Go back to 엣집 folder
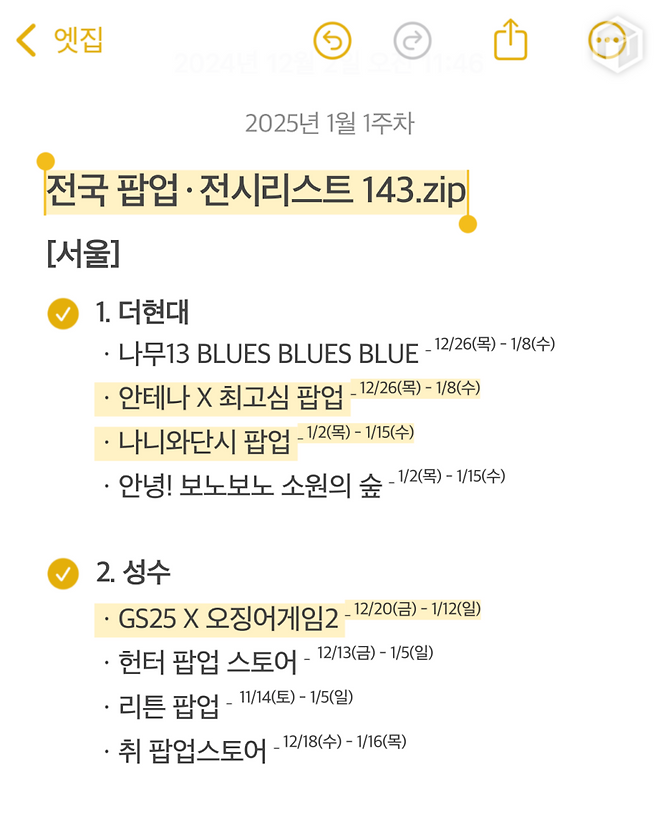 tap(58, 40)
